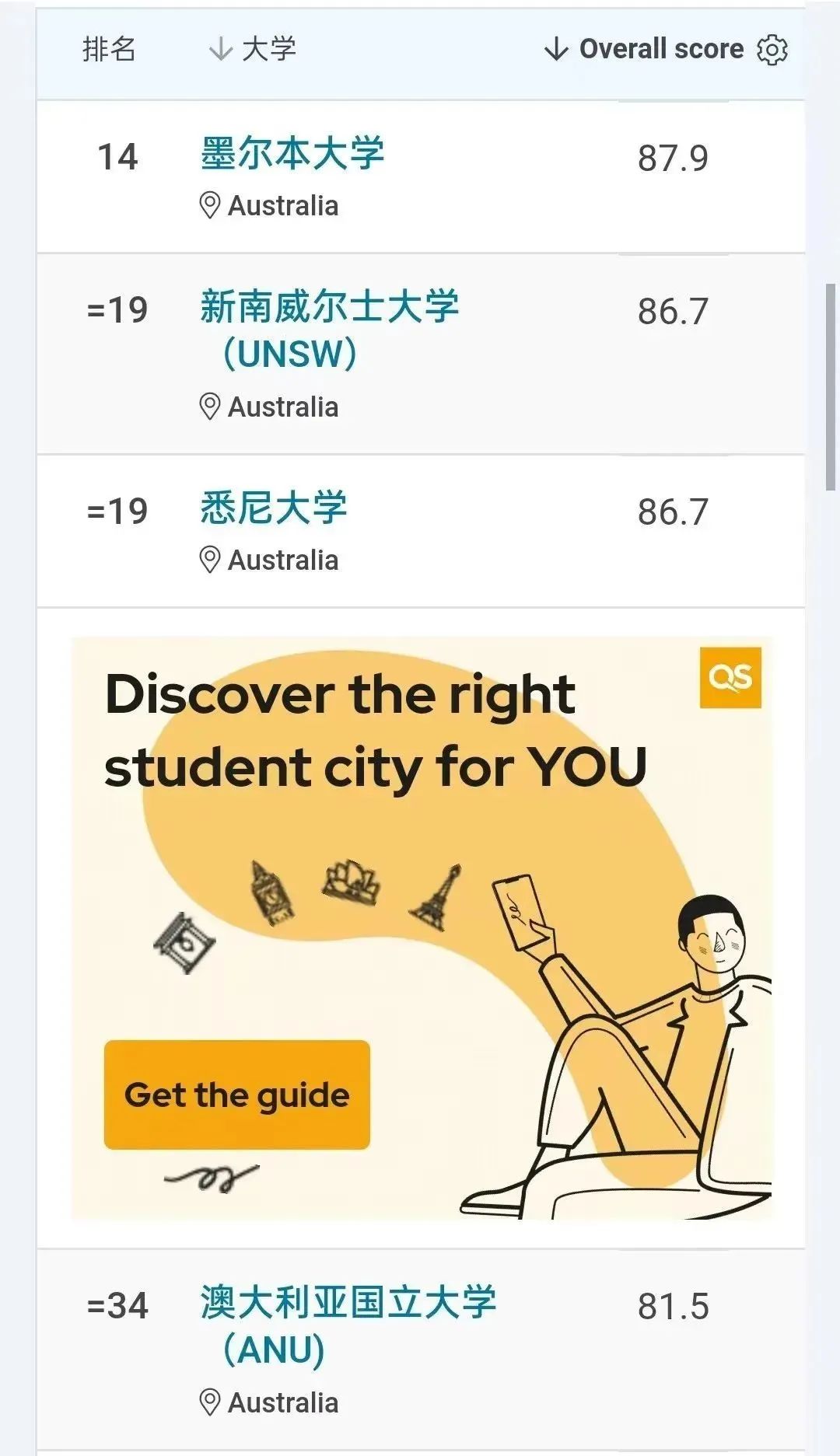Image resolution: width=840 pixels, height=1456 pixels.
Task: Open 悉尼大学 university page
Action: point(274,508)
